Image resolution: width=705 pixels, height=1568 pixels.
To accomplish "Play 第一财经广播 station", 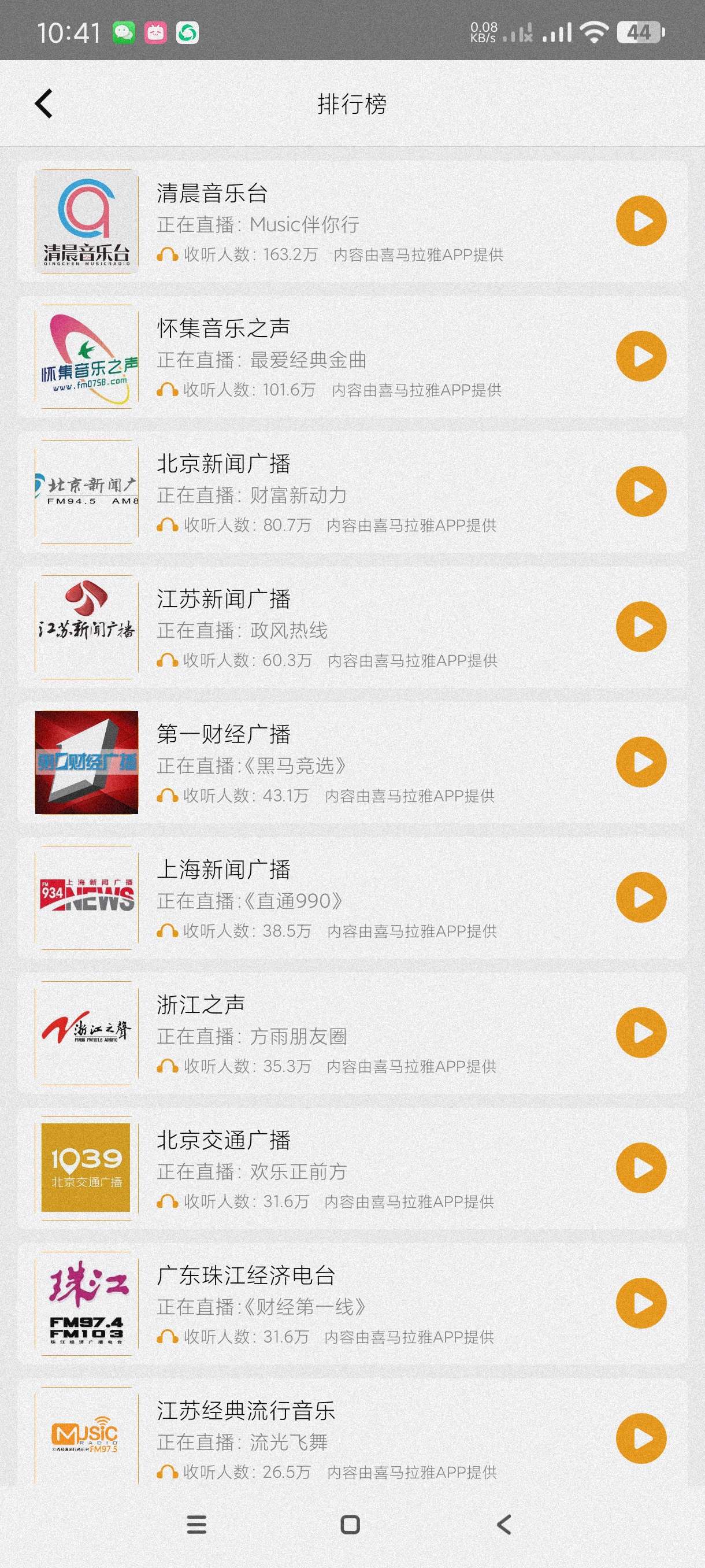I will click(x=641, y=762).
